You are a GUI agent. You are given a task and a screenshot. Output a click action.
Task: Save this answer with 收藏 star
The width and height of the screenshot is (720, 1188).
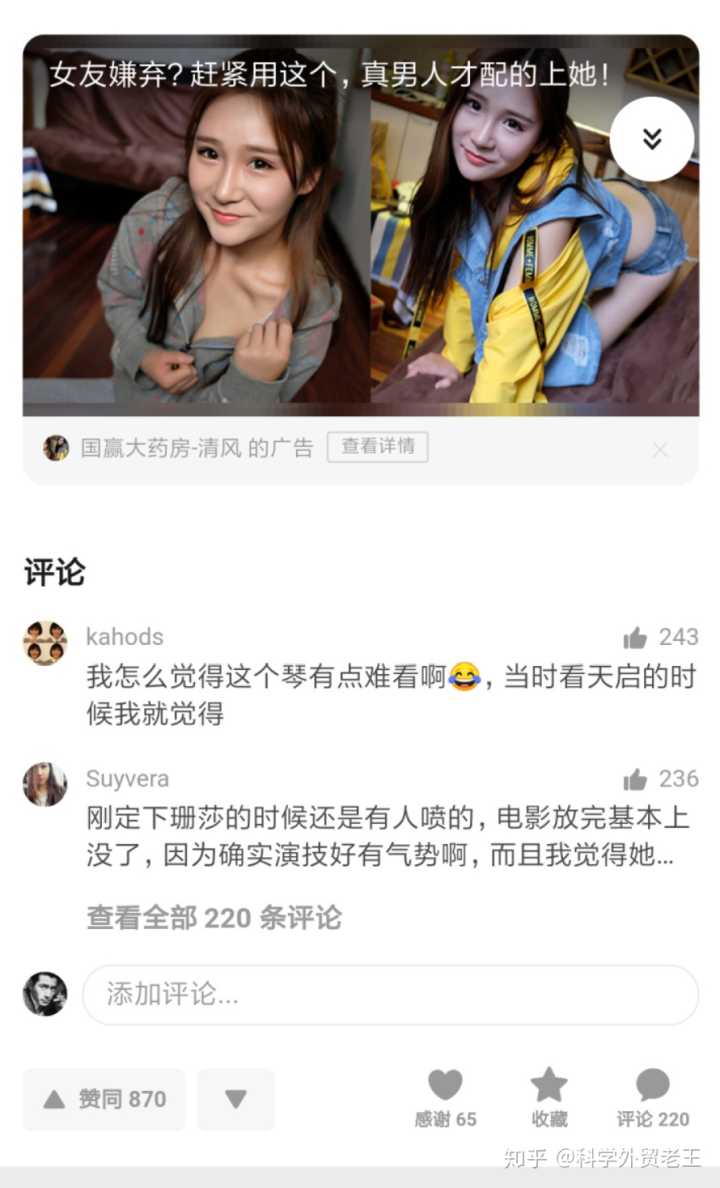point(549,1097)
